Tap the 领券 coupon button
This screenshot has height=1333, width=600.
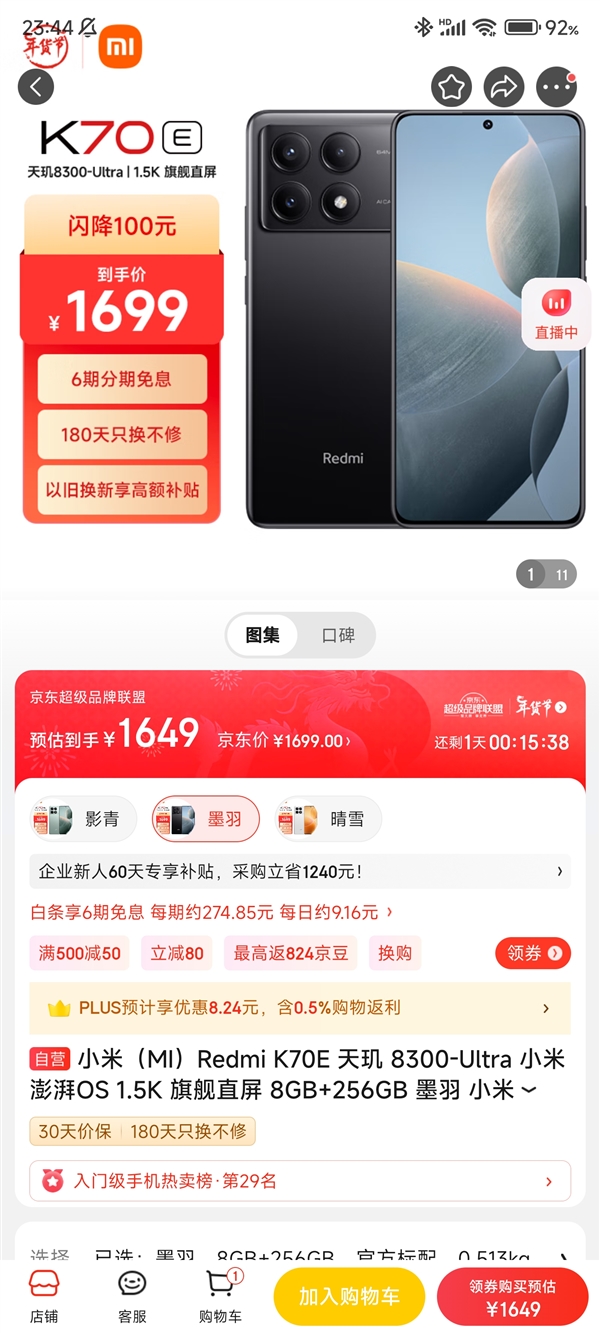[533, 953]
